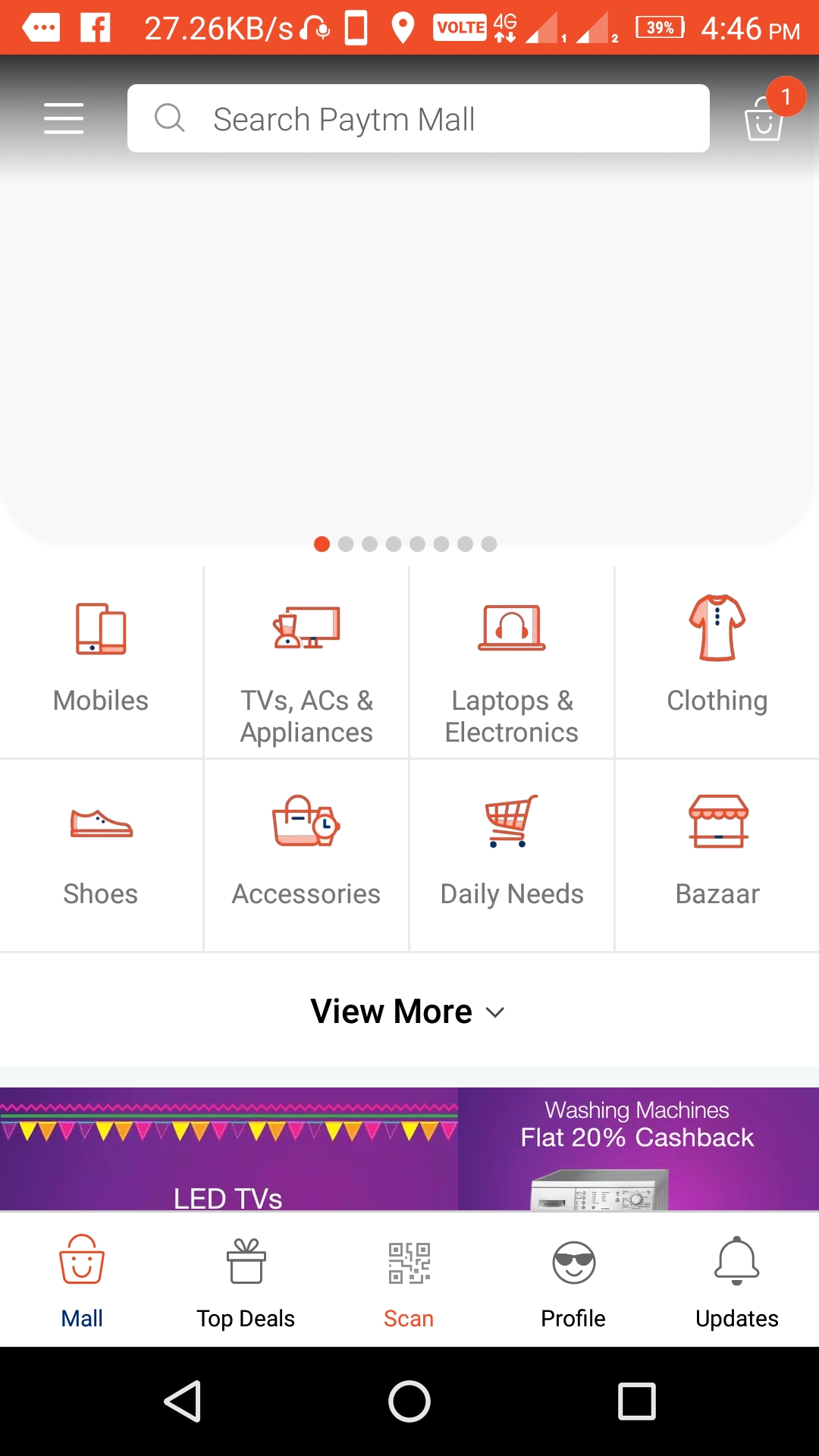819x1456 pixels.
Task: Tap the Search Paytm Mall field
Action: tap(419, 119)
